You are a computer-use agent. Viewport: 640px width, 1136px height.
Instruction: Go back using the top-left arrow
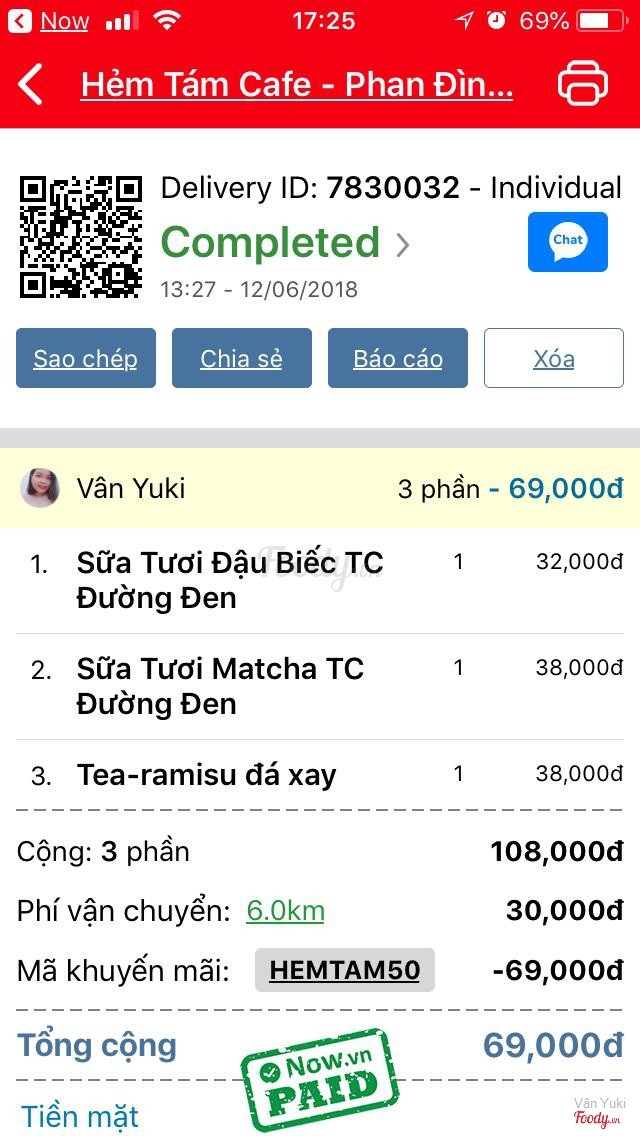pyautogui.click(x=32, y=84)
